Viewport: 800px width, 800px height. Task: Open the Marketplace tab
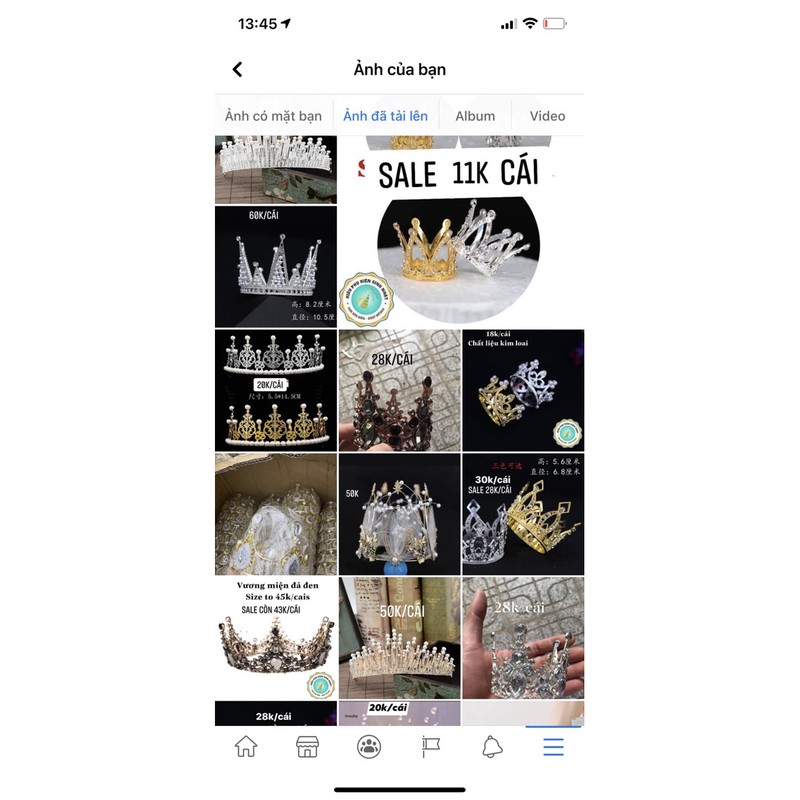307,746
